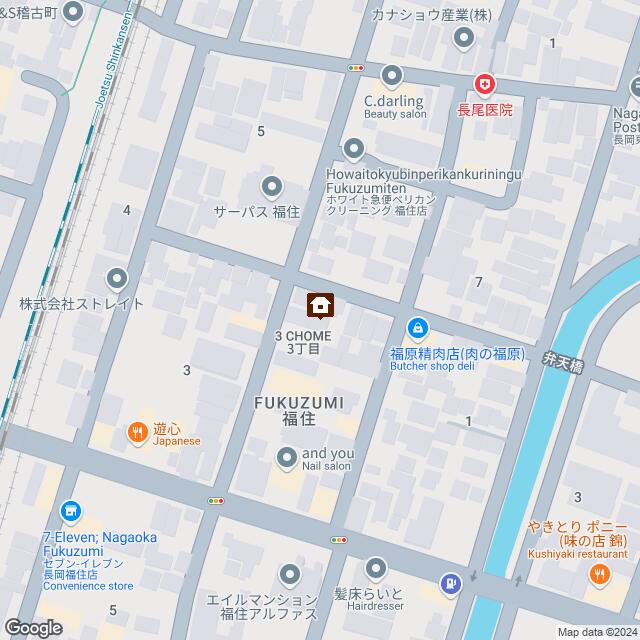Select the 長尾医院 clinic marker
The image size is (640, 640).
point(485,84)
